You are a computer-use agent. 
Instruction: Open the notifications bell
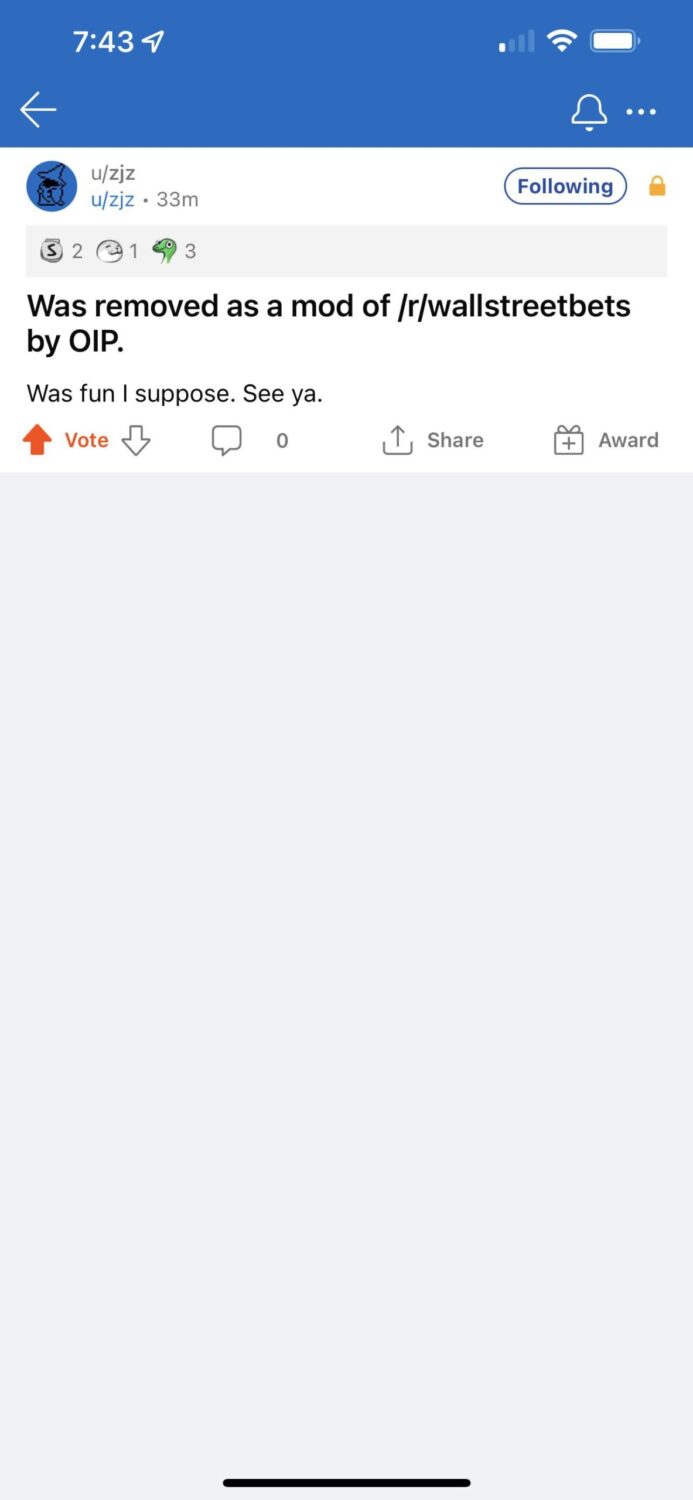(x=589, y=112)
